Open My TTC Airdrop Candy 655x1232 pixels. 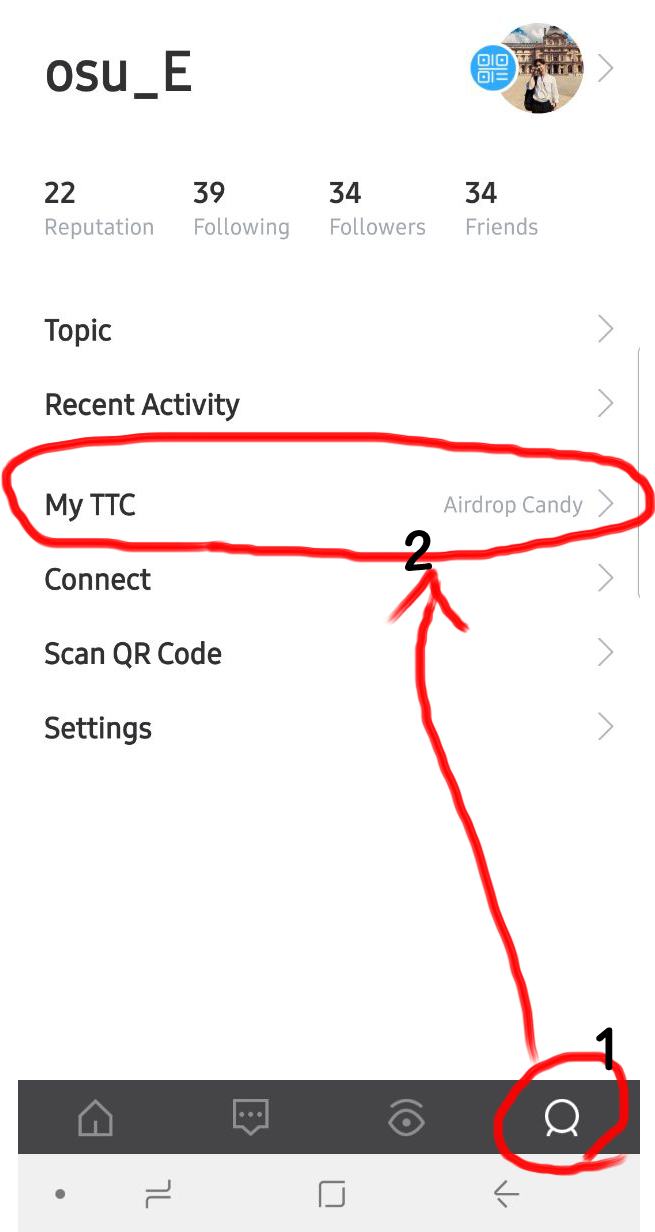coord(328,504)
